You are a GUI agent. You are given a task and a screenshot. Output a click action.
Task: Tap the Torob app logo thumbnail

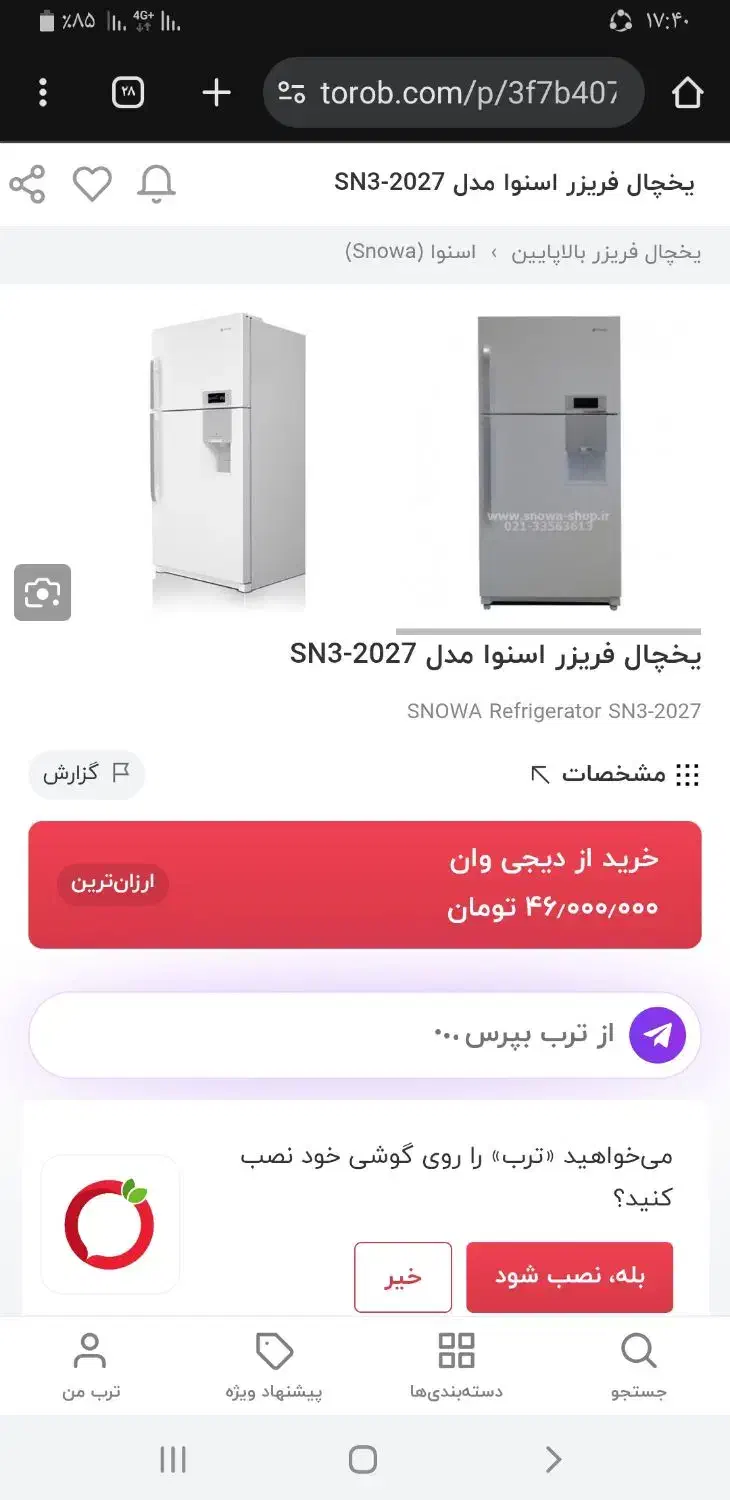point(110,1225)
